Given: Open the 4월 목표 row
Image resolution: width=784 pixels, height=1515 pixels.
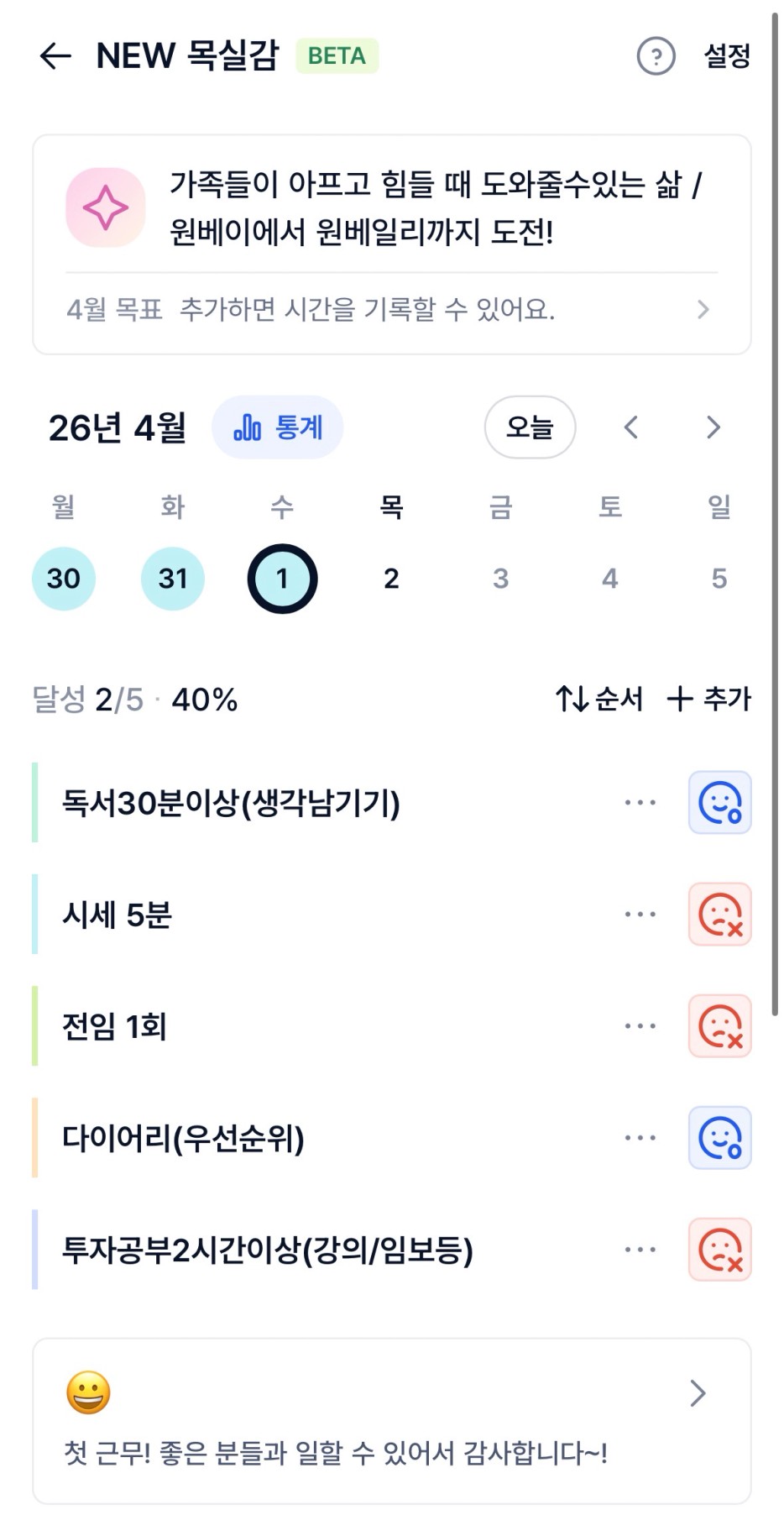Looking at the screenshot, I should pos(391,310).
